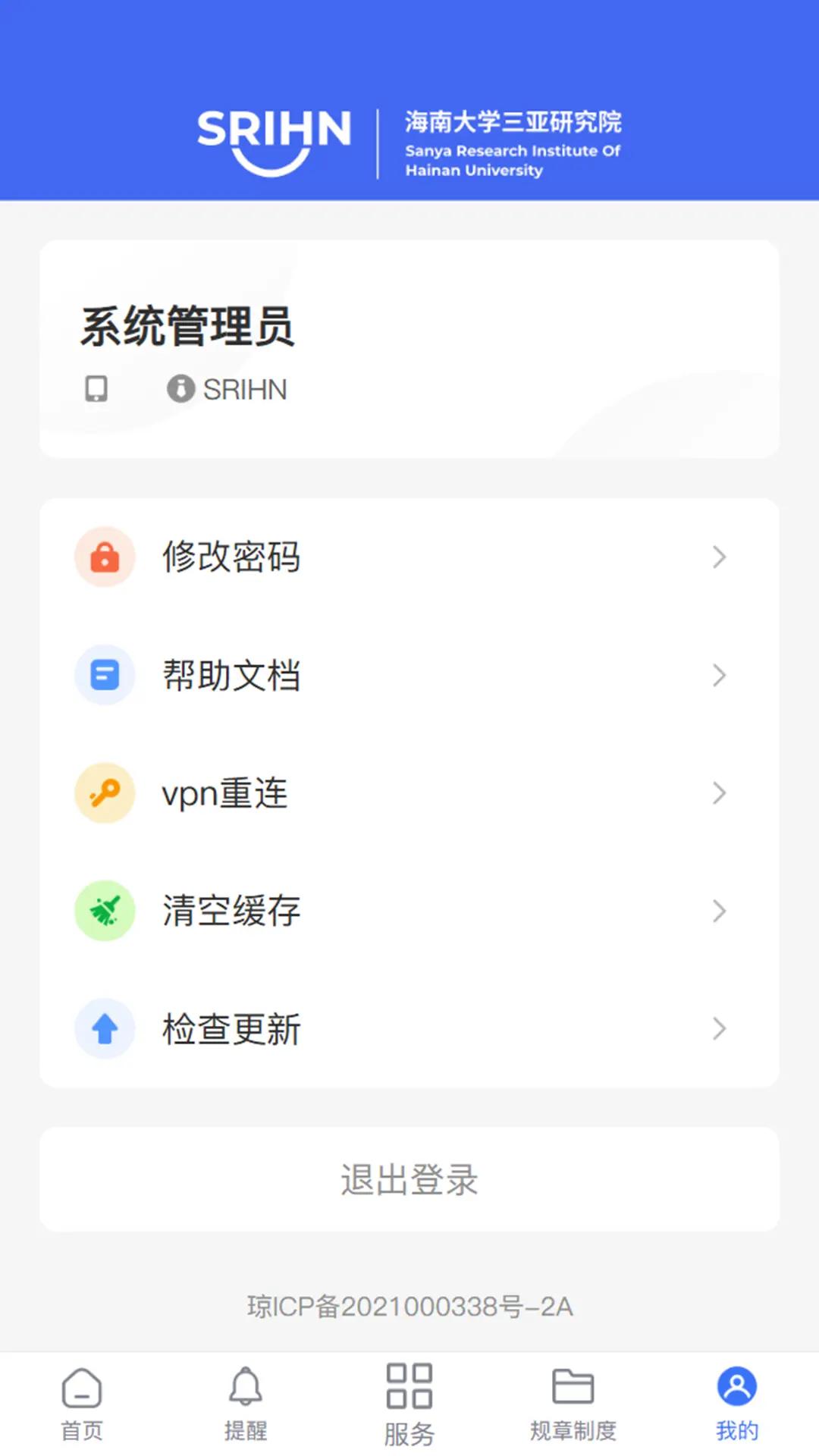
Task: Open the 提醒 notifications tab
Action: click(x=246, y=1403)
